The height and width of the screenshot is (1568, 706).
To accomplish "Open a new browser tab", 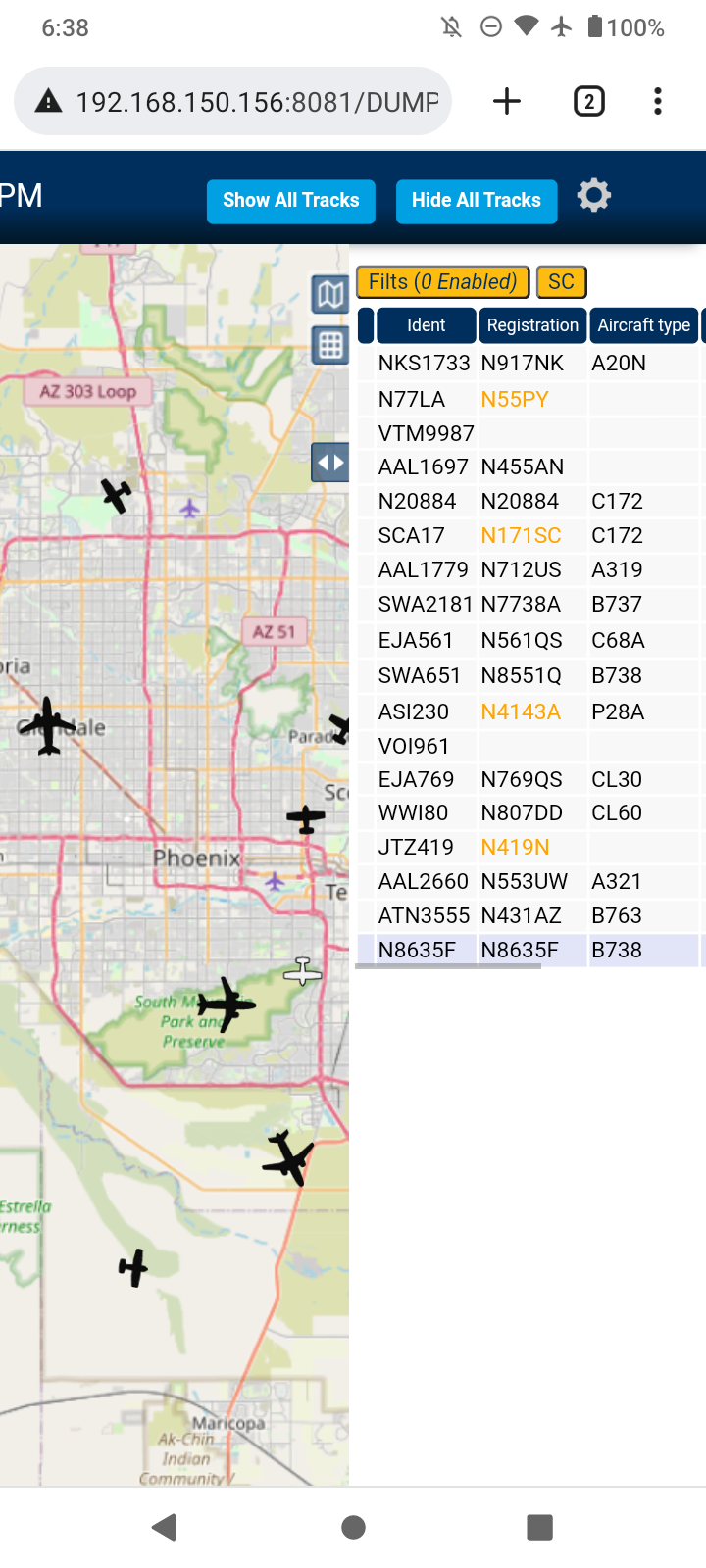I will point(507,101).
